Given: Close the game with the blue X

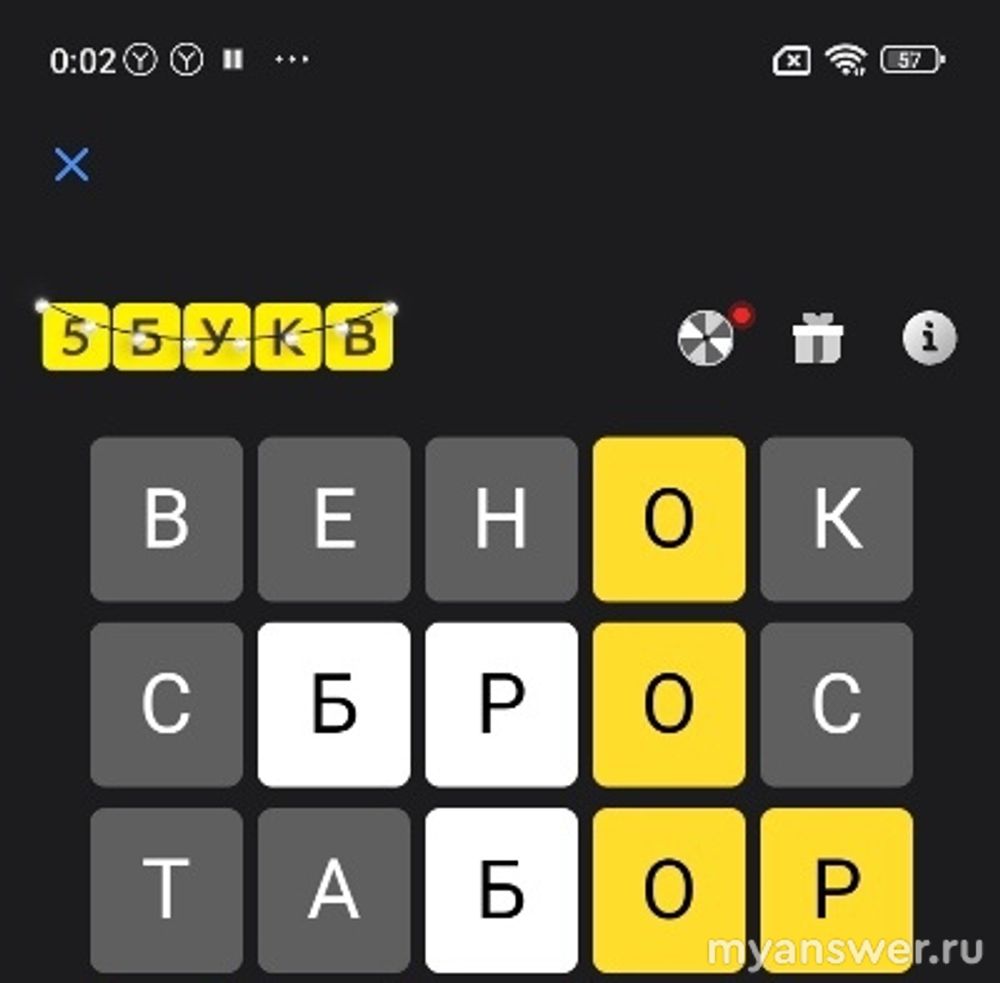Looking at the screenshot, I should pos(72,165).
